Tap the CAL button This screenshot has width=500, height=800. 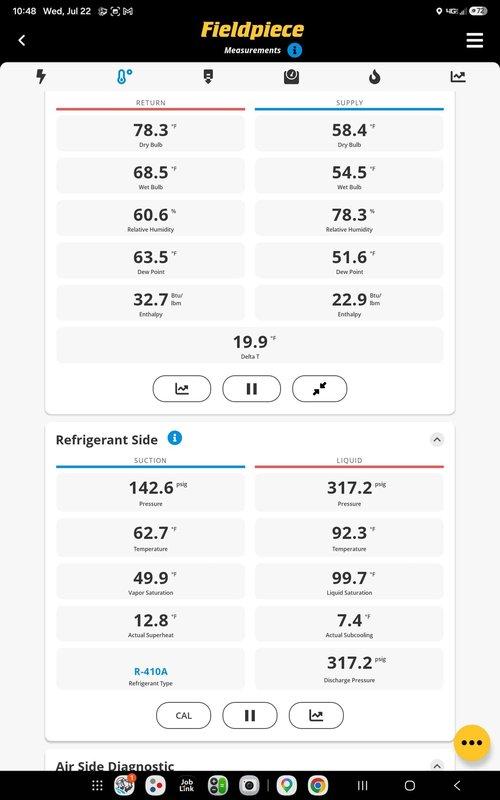[x=183, y=715]
